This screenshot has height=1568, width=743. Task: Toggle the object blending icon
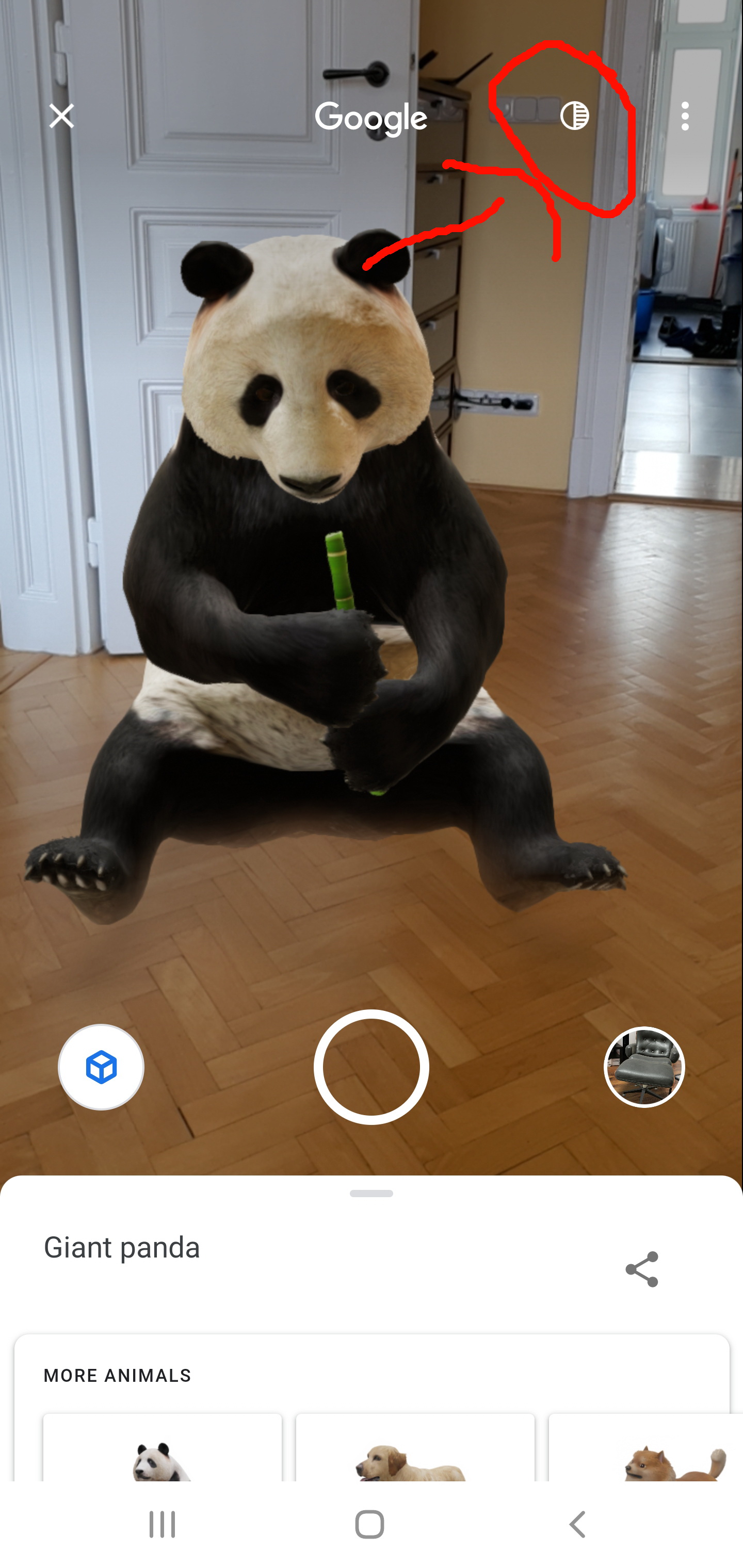pyautogui.click(x=574, y=116)
